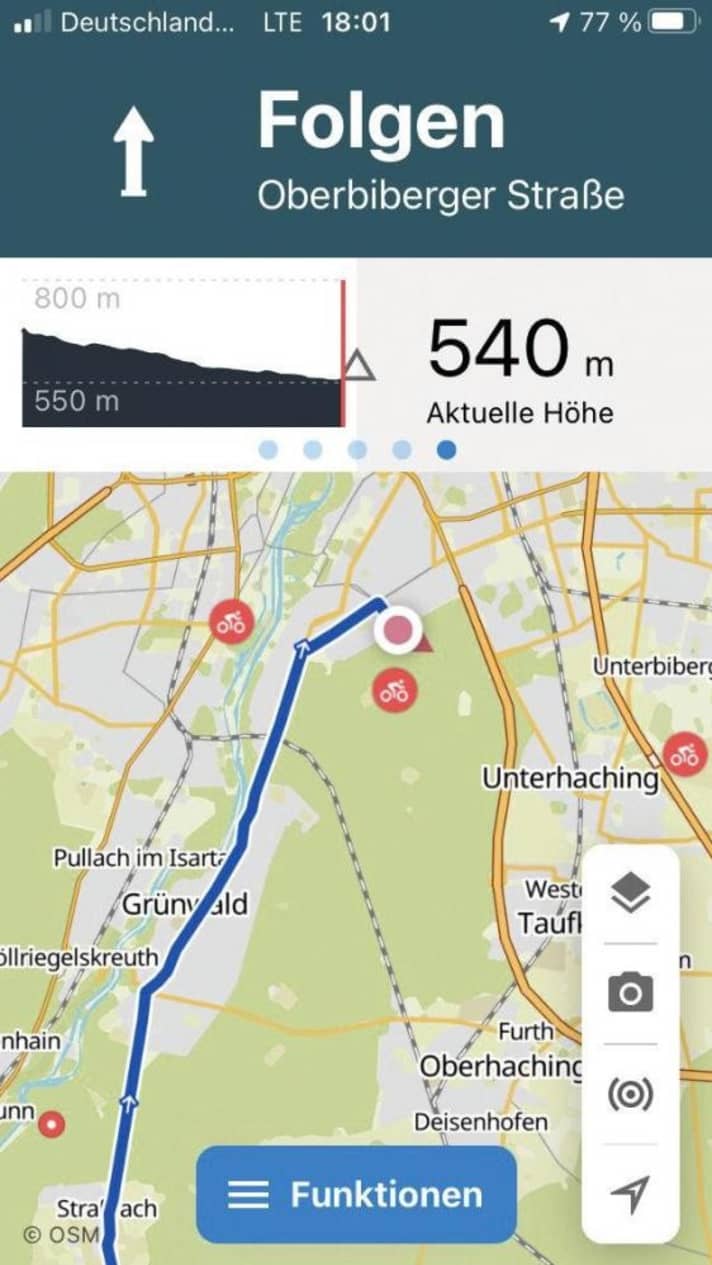Tap the live tracking broadcast icon

[630, 1094]
